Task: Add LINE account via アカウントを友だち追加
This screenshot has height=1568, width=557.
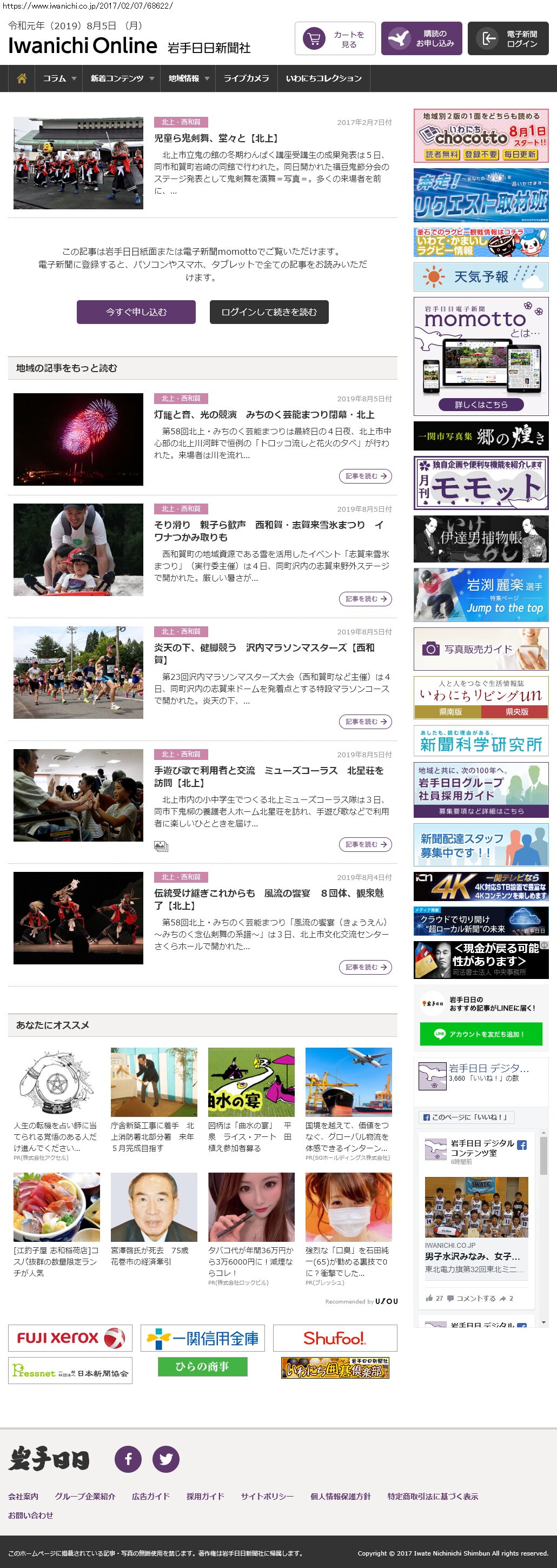Action: tap(481, 1034)
